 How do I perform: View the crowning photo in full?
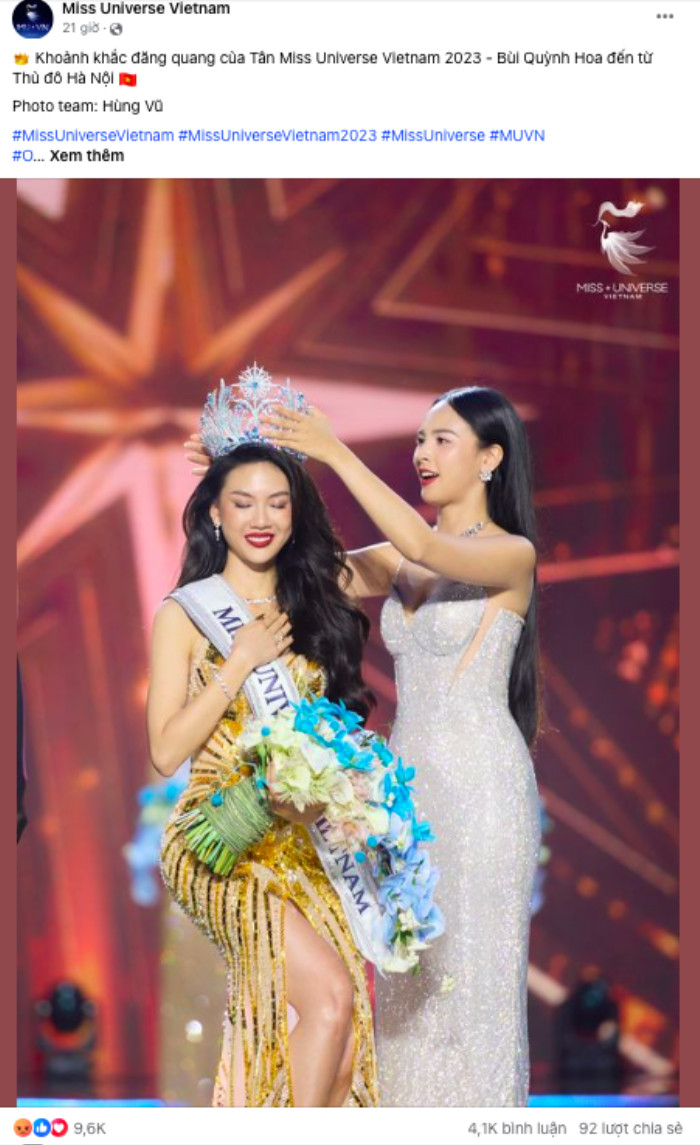[x=348, y=640]
